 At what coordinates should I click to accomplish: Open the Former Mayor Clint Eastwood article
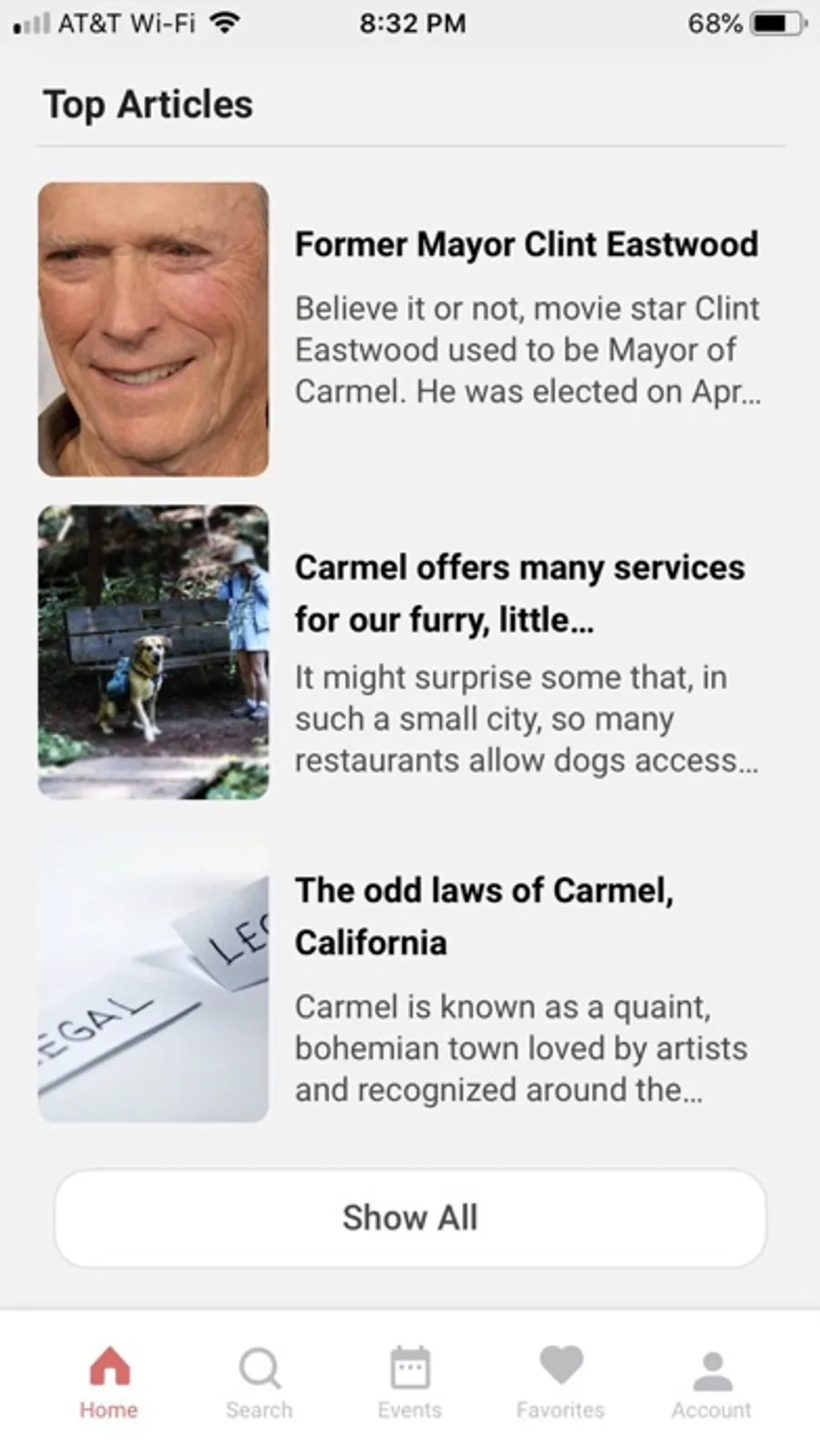pyautogui.click(x=526, y=245)
